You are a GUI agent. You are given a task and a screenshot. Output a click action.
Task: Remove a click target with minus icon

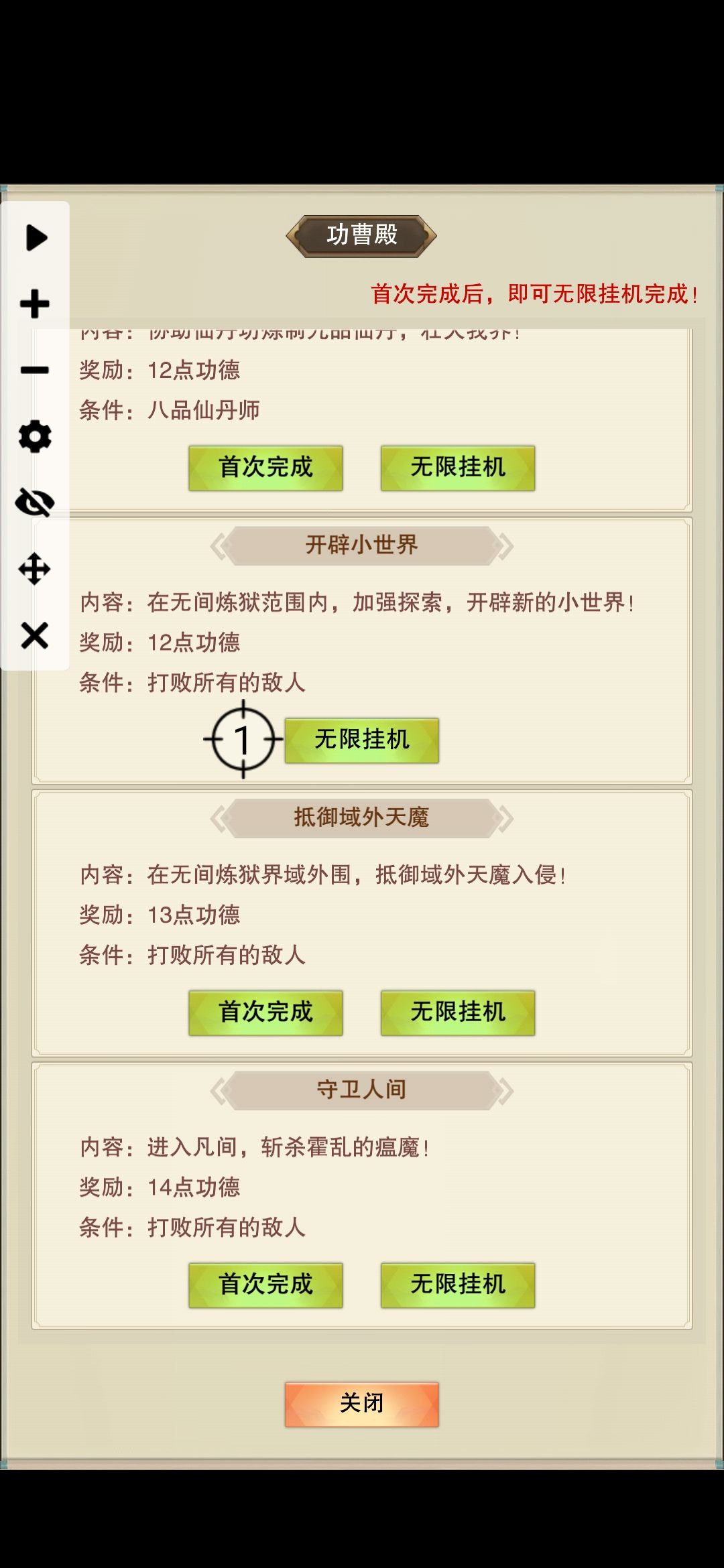pyautogui.click(x=35, y=370)
